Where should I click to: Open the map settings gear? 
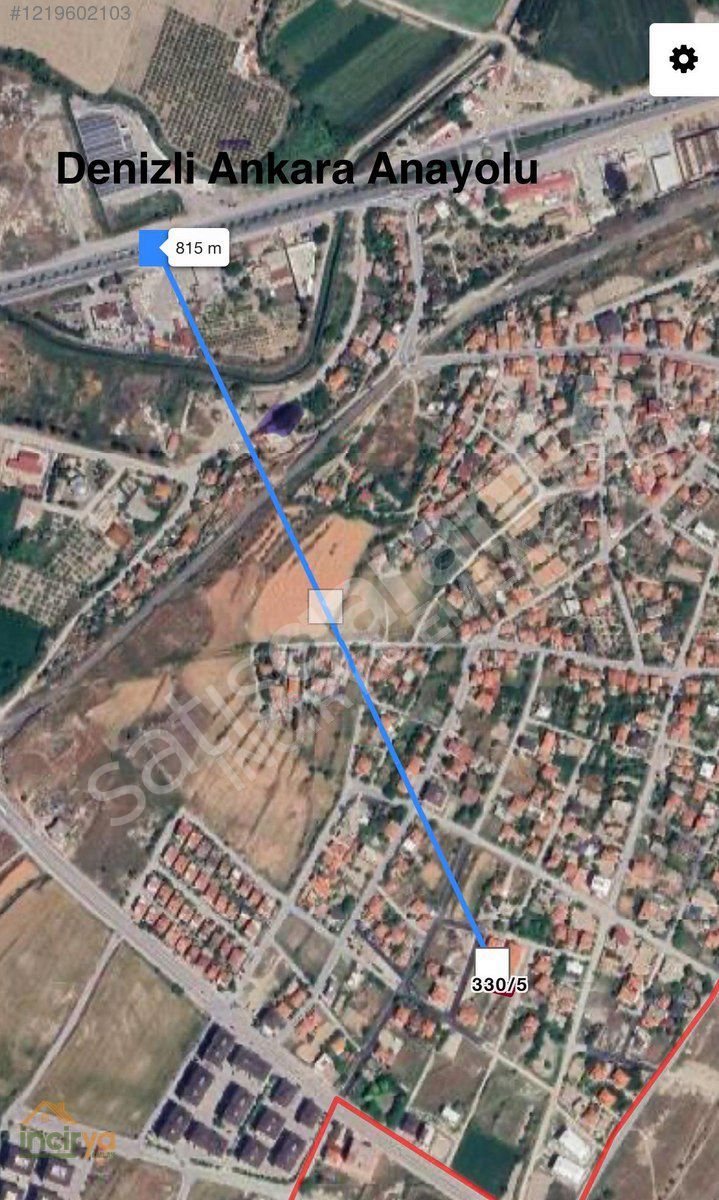[x=684, y=60]
